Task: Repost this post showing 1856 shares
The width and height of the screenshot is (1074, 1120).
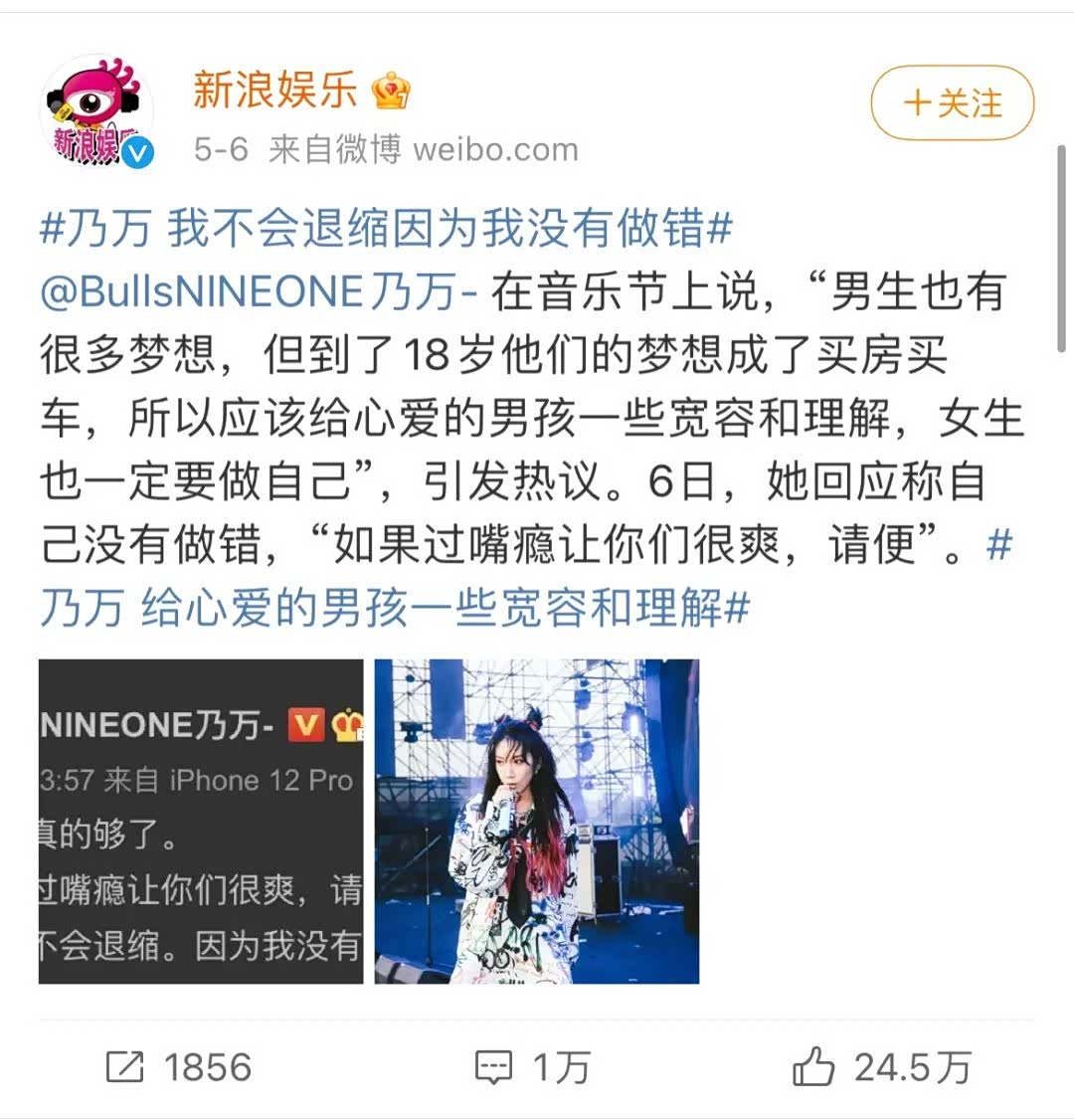Action: pyautogui.click(x=179, y=1068)
